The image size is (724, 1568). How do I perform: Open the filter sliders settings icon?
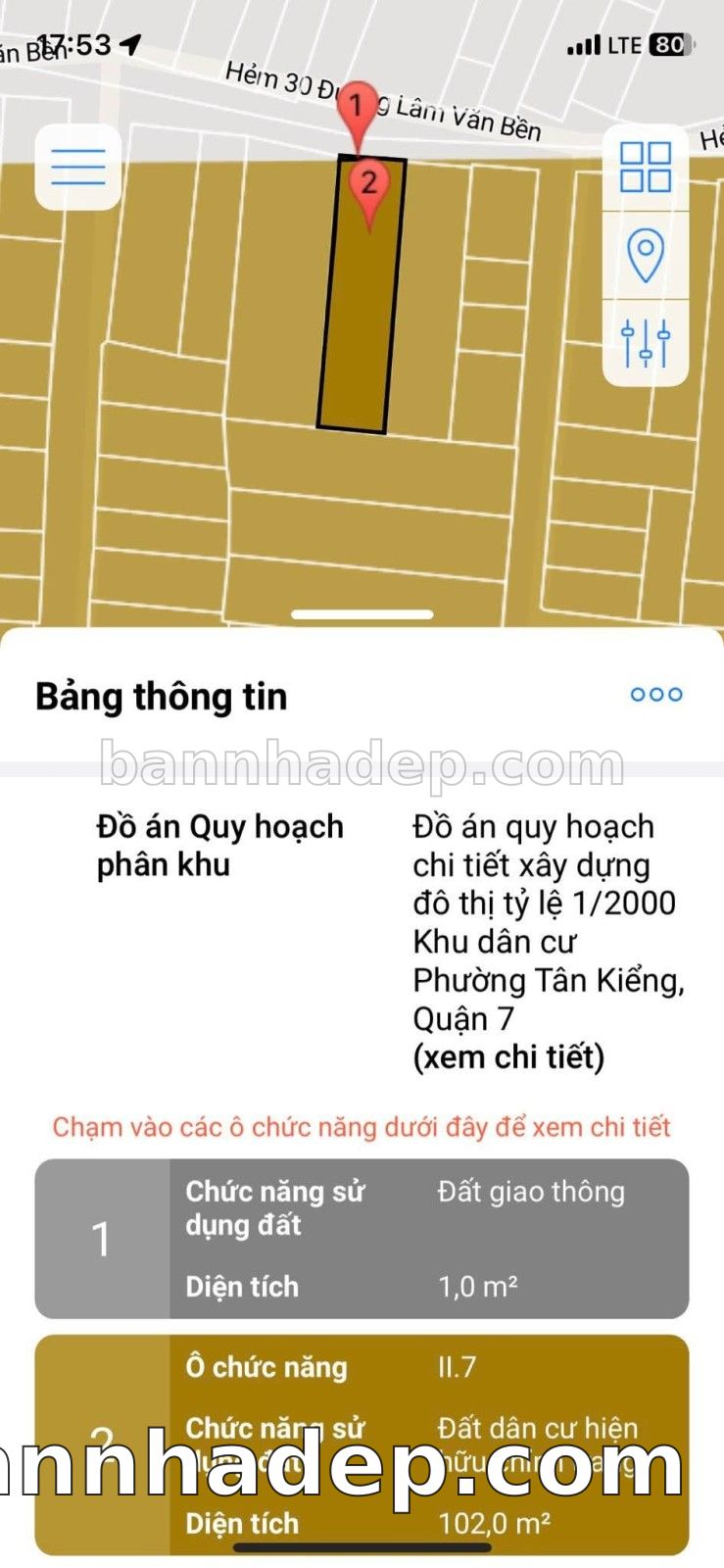[646, 342]
